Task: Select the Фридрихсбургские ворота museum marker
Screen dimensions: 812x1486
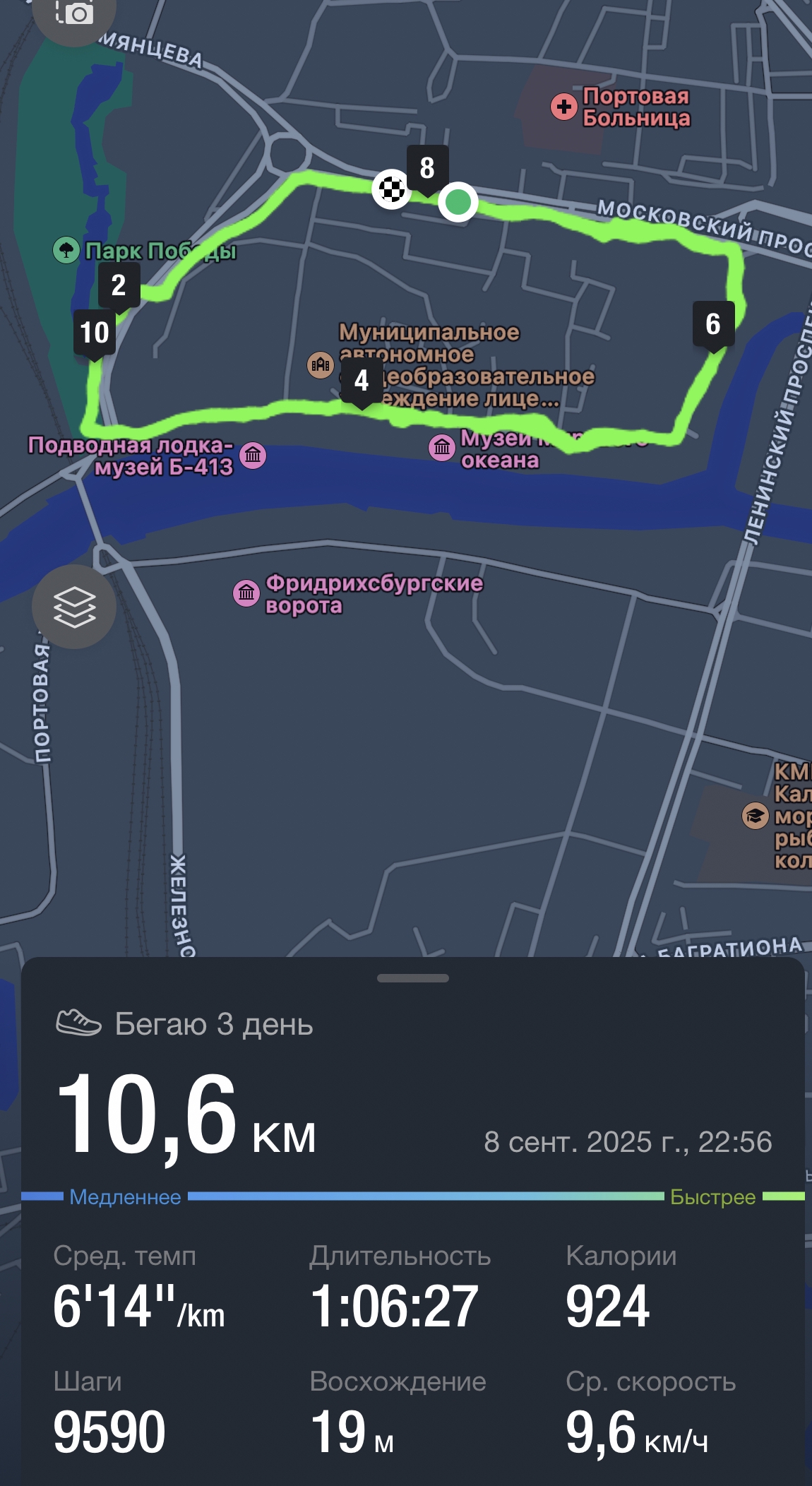Action: 246,593
